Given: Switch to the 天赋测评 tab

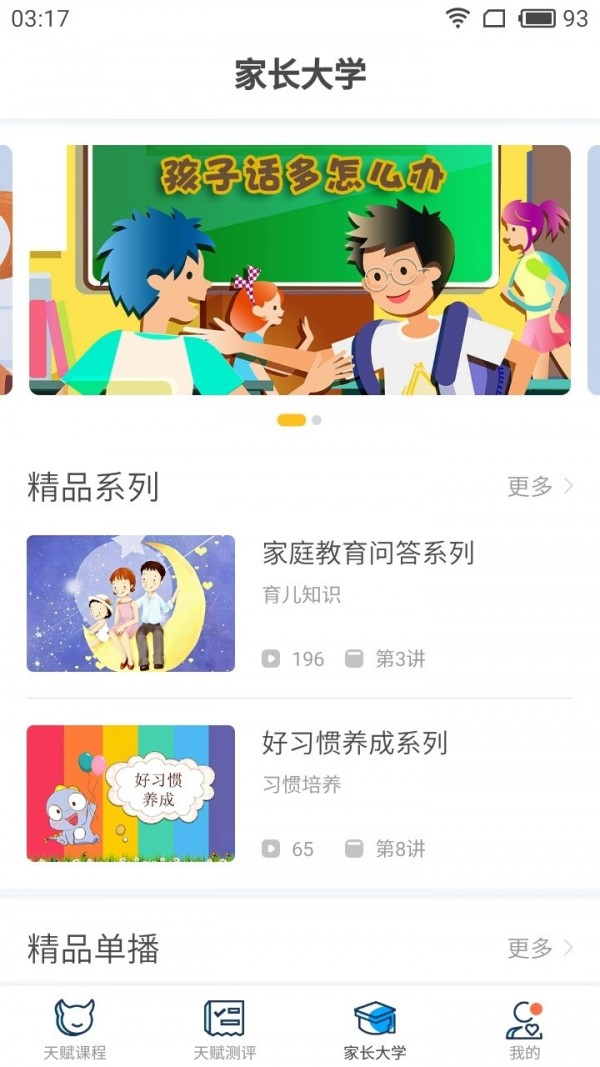Looking at the screenshot, I should [225, 1029].
